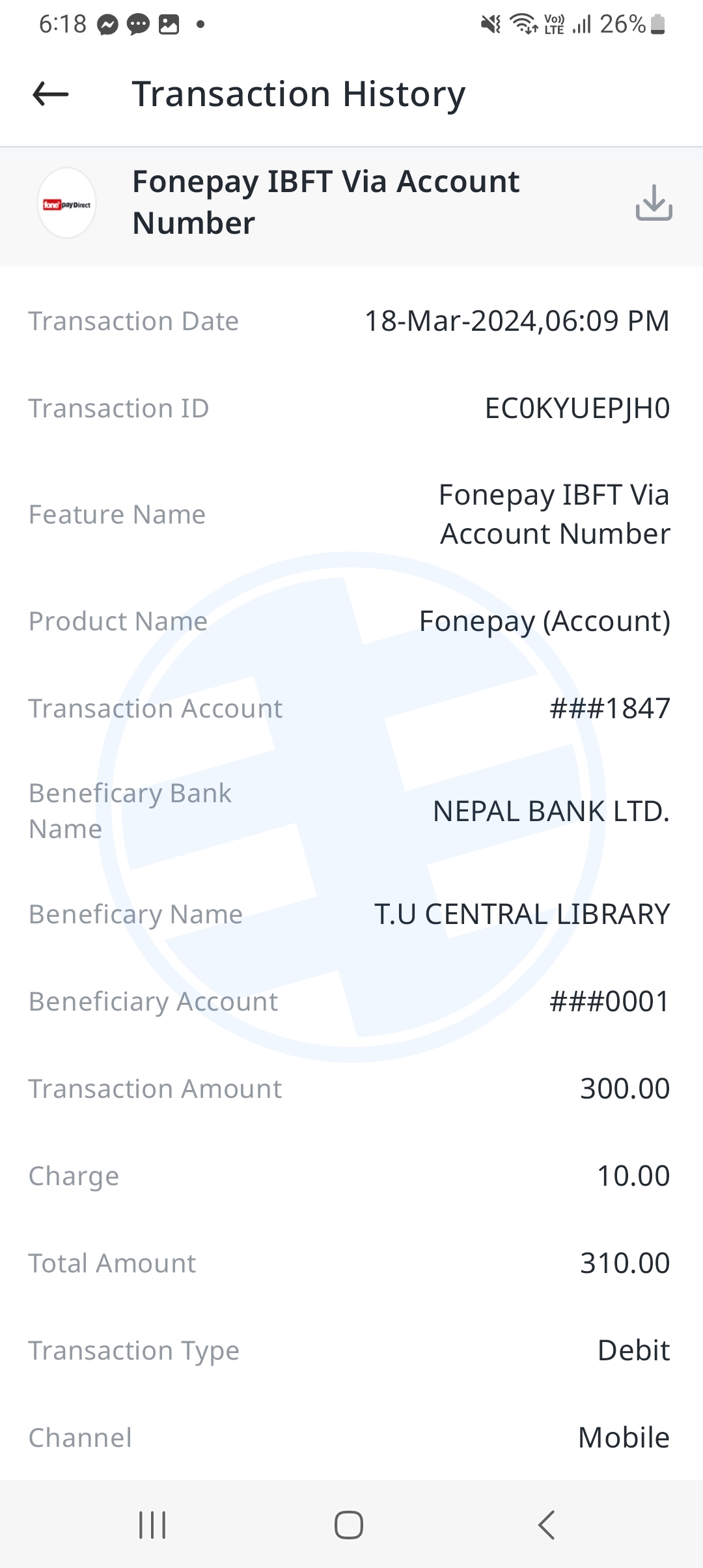Open recent apps from navigation bar

pos(153,1525)
